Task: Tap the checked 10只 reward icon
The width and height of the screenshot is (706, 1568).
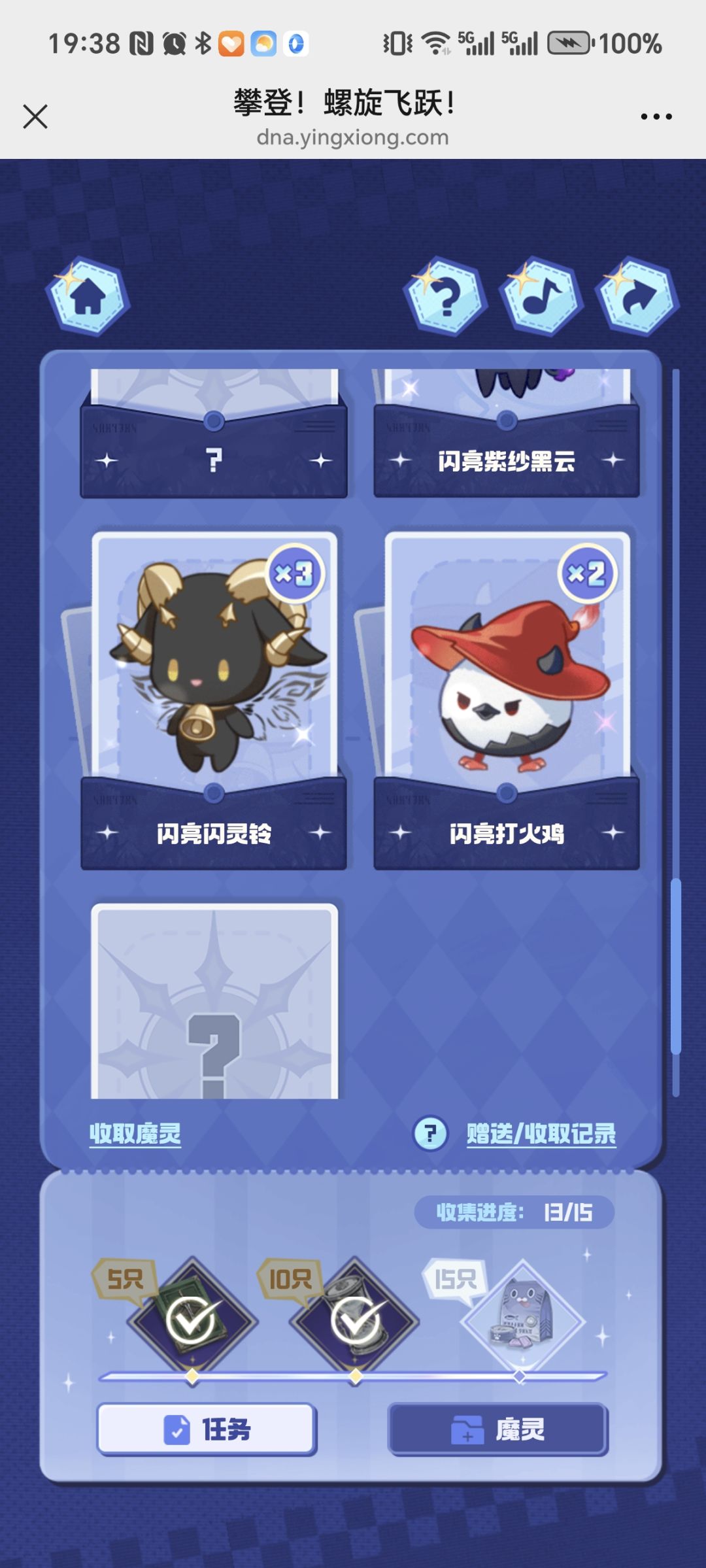Action: point(356,1316)
